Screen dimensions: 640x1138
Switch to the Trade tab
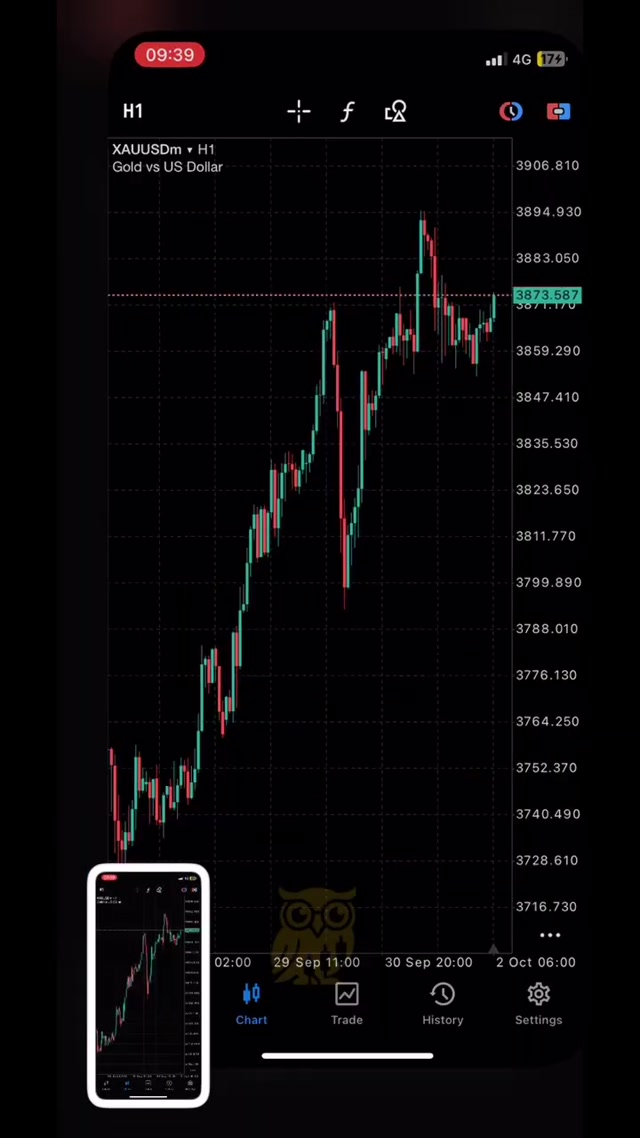[347, 1003]
